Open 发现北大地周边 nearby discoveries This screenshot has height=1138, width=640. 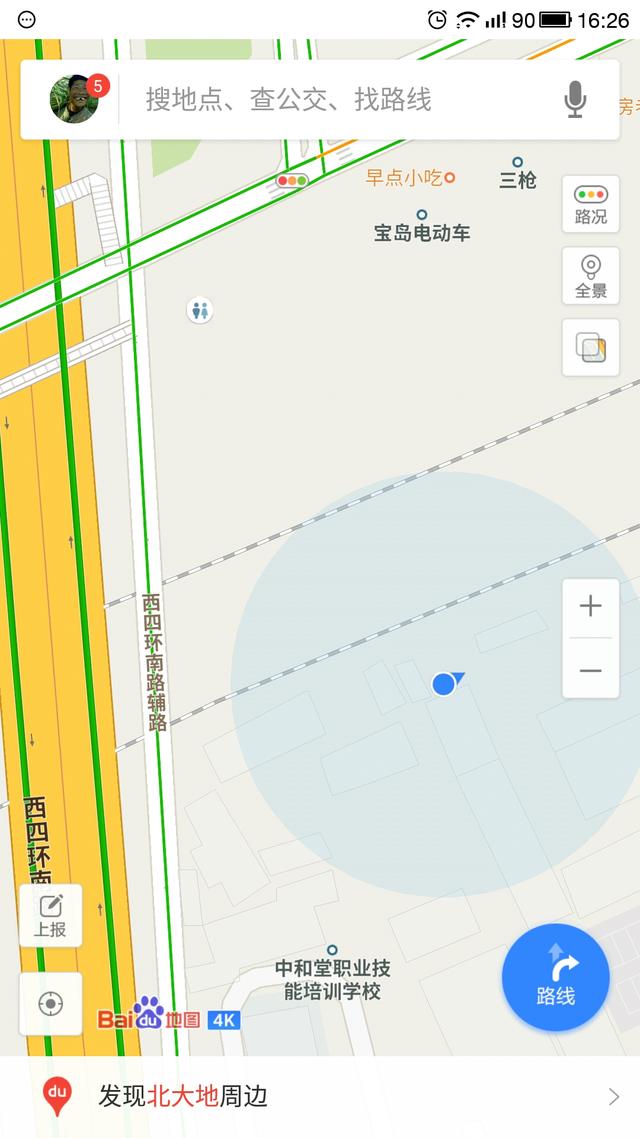(320, 1096)
